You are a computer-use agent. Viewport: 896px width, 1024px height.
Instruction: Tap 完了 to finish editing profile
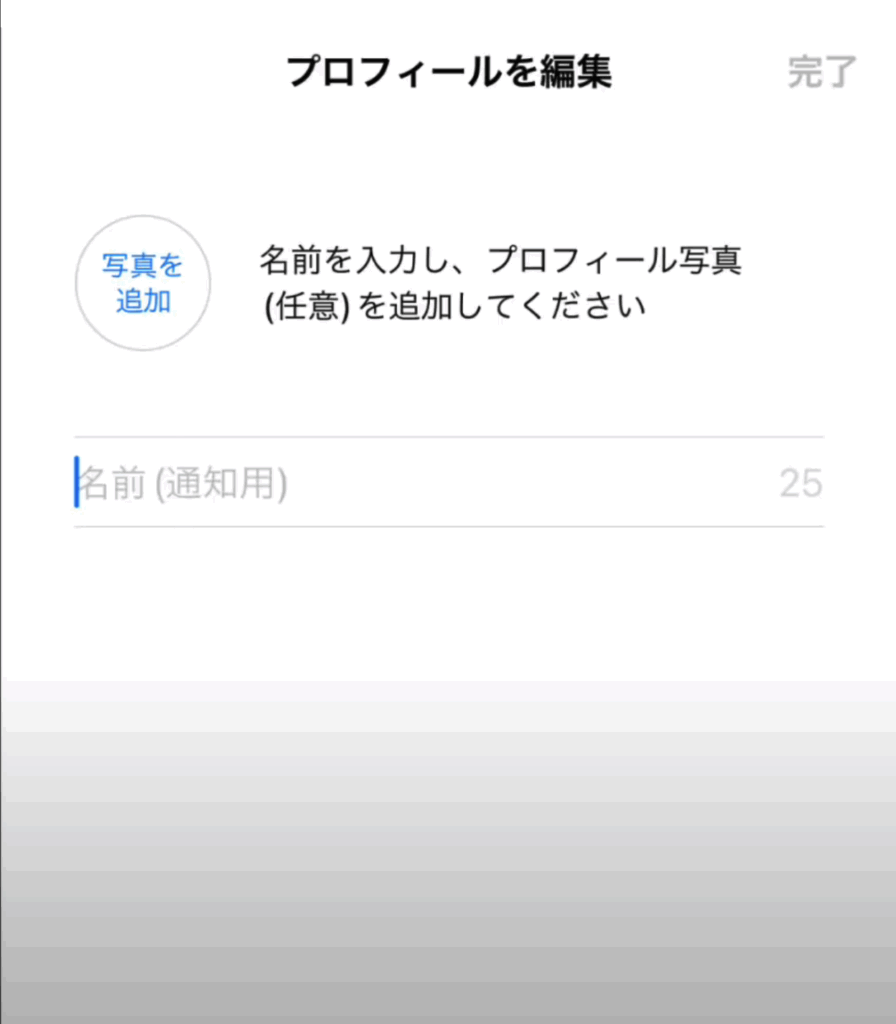[822, 73]
